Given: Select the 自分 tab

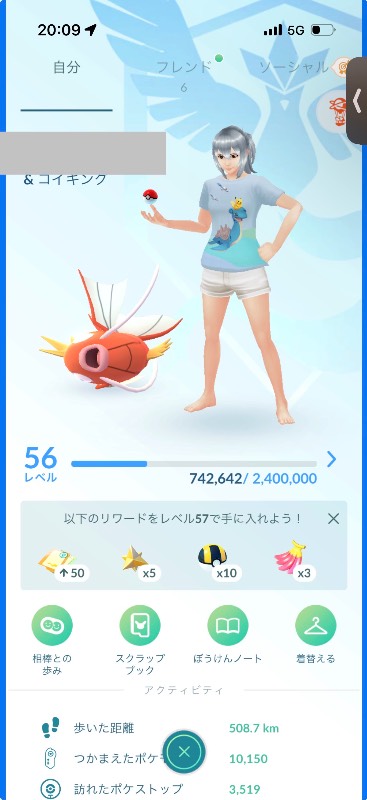Looking at the screenshot, I should point(66,67).
